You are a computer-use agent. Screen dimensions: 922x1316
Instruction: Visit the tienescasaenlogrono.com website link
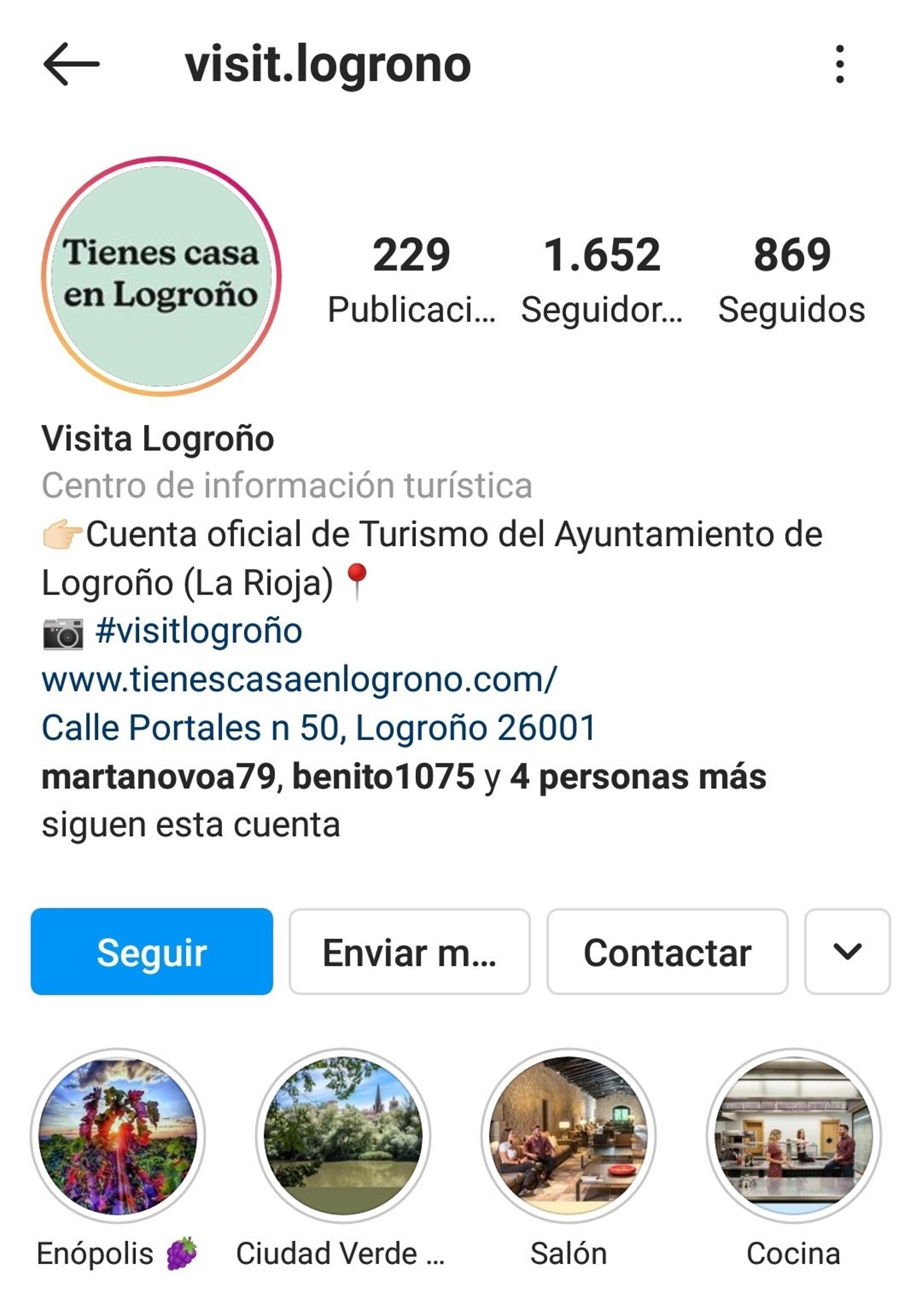[x=299, y=680]
